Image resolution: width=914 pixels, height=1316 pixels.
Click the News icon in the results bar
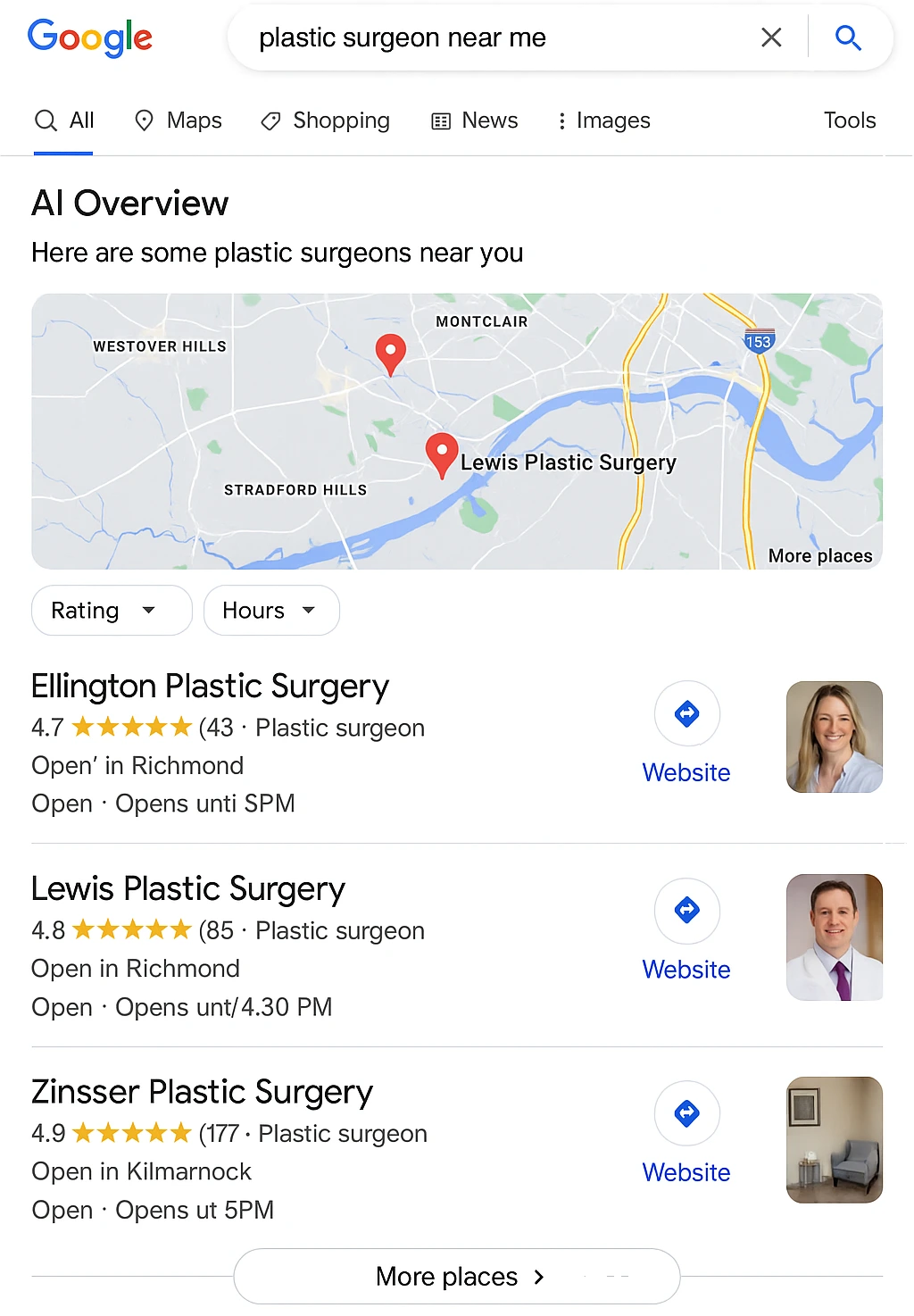point(441,121)
